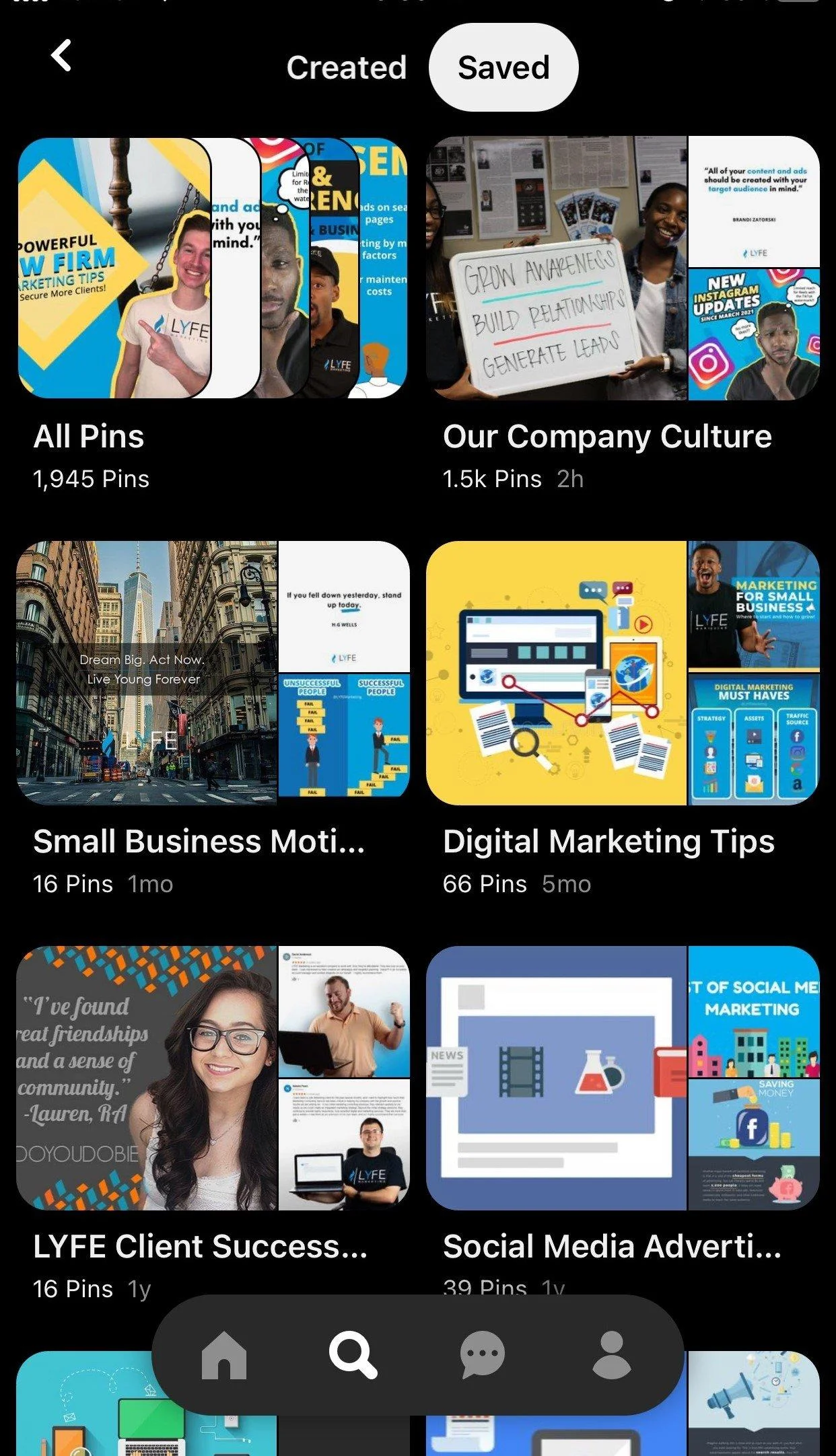Click the 2h timestamp on Our Company Culture
This screenshot has height=1456, width=836.
coord(569,478)
